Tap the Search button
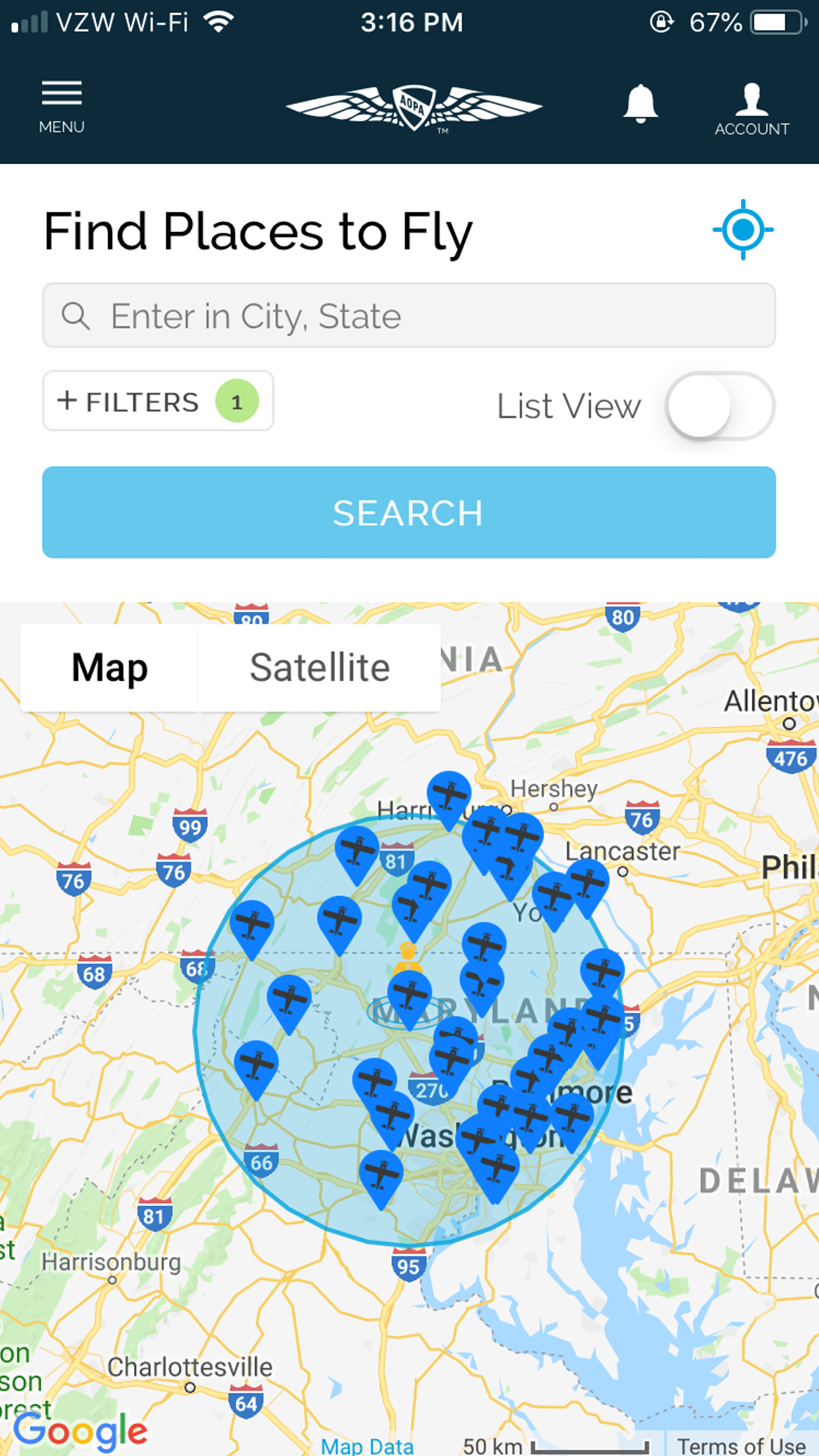Viewport: 819px width, 1456px height. click(x=409, y=512)
